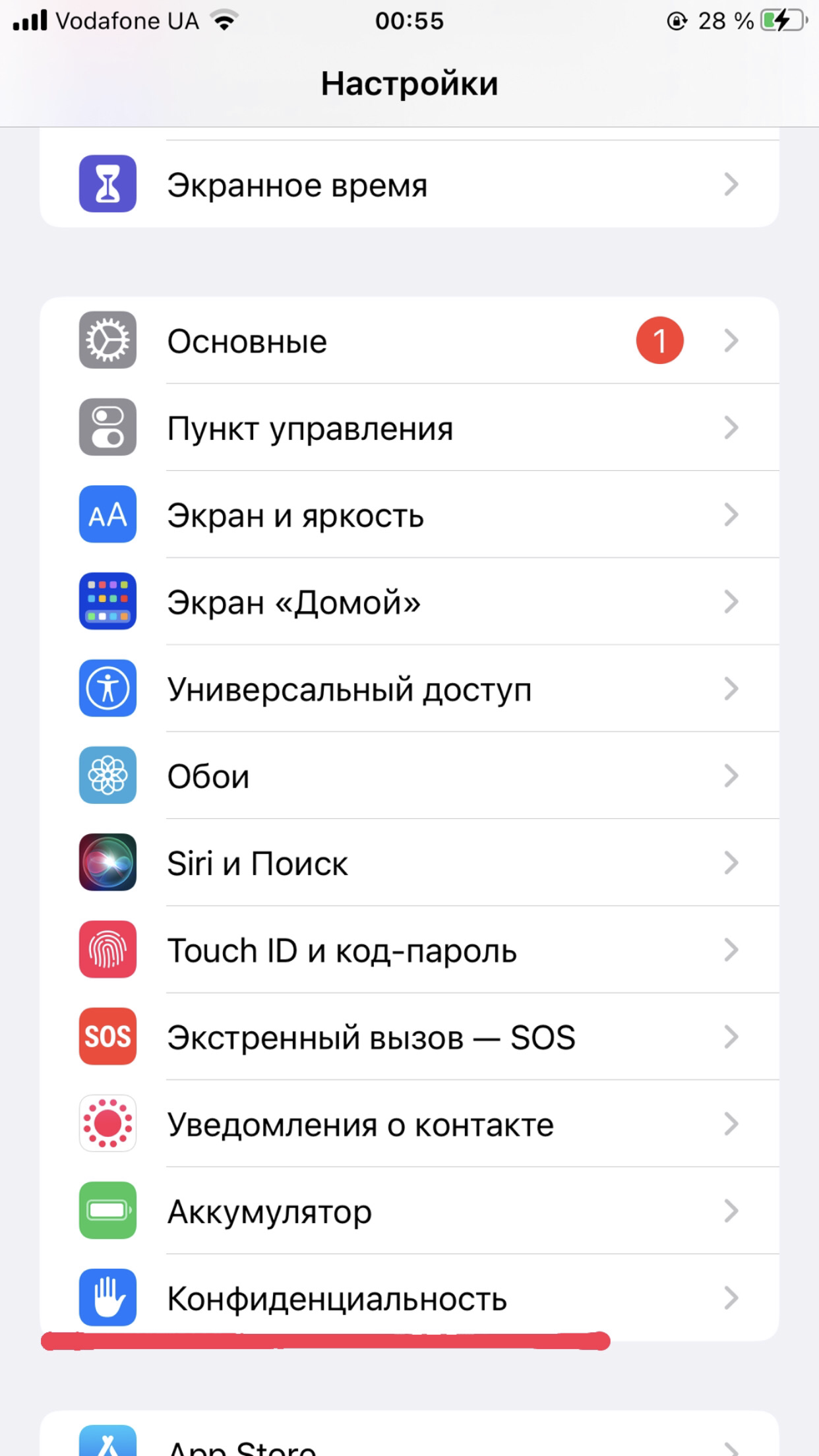Image resolution: width=819 pixels, height=1456 pixels.
Task: Select the SOS emergency icon
Action: (107, 1037)
